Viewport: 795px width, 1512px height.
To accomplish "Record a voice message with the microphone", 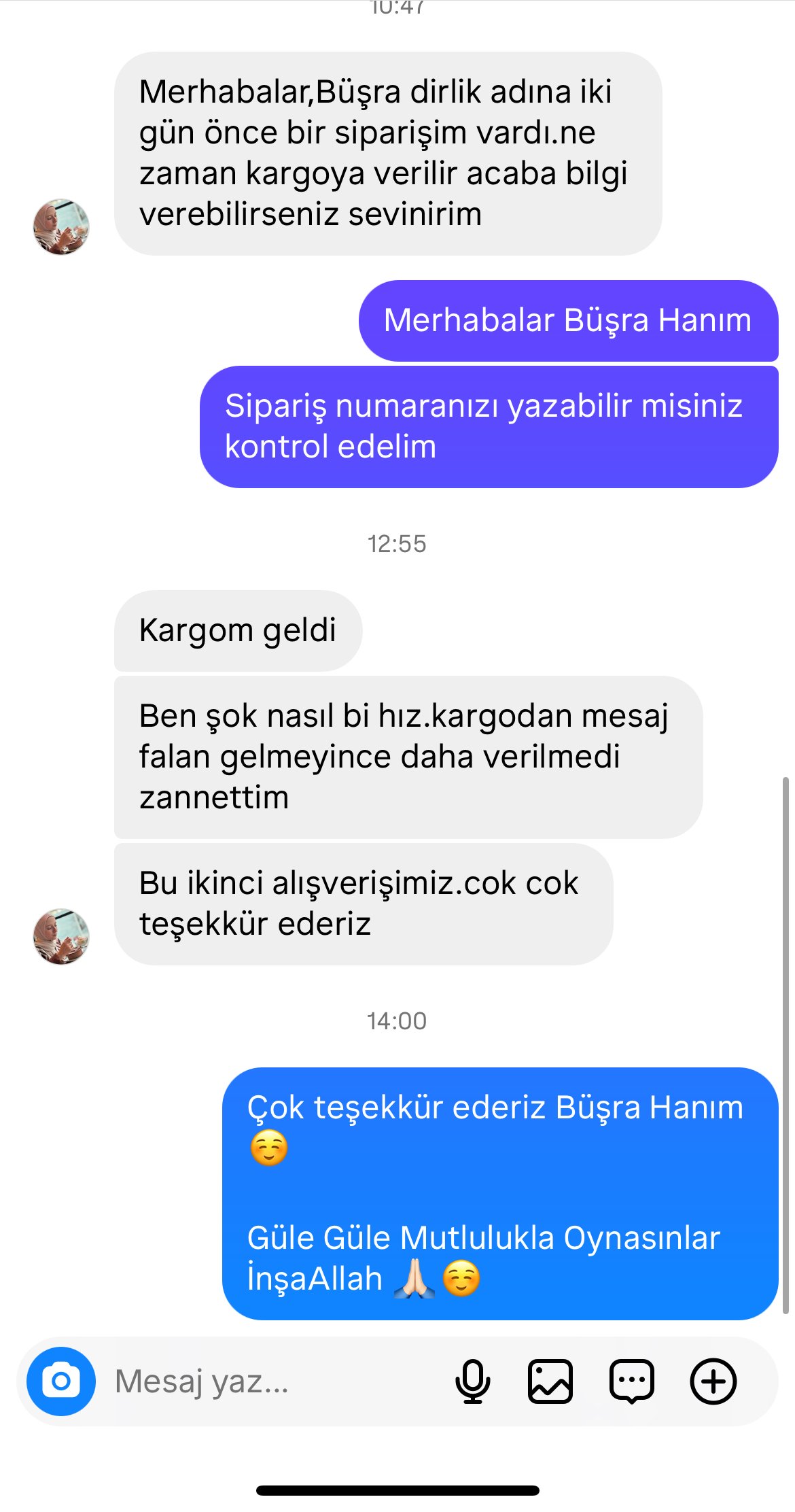I will pos(472,1381).
